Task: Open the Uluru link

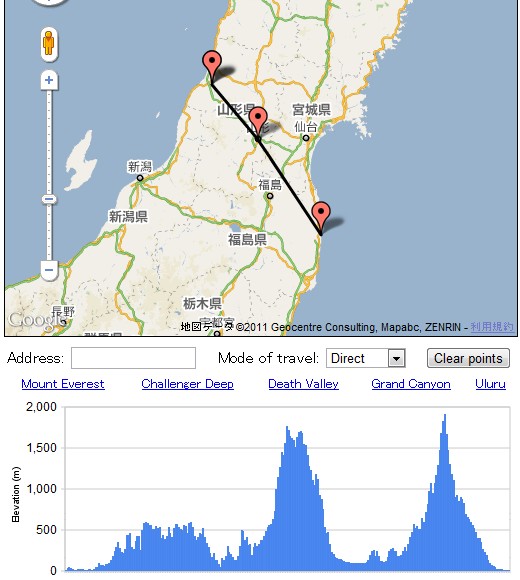Action: pos(490,384)
